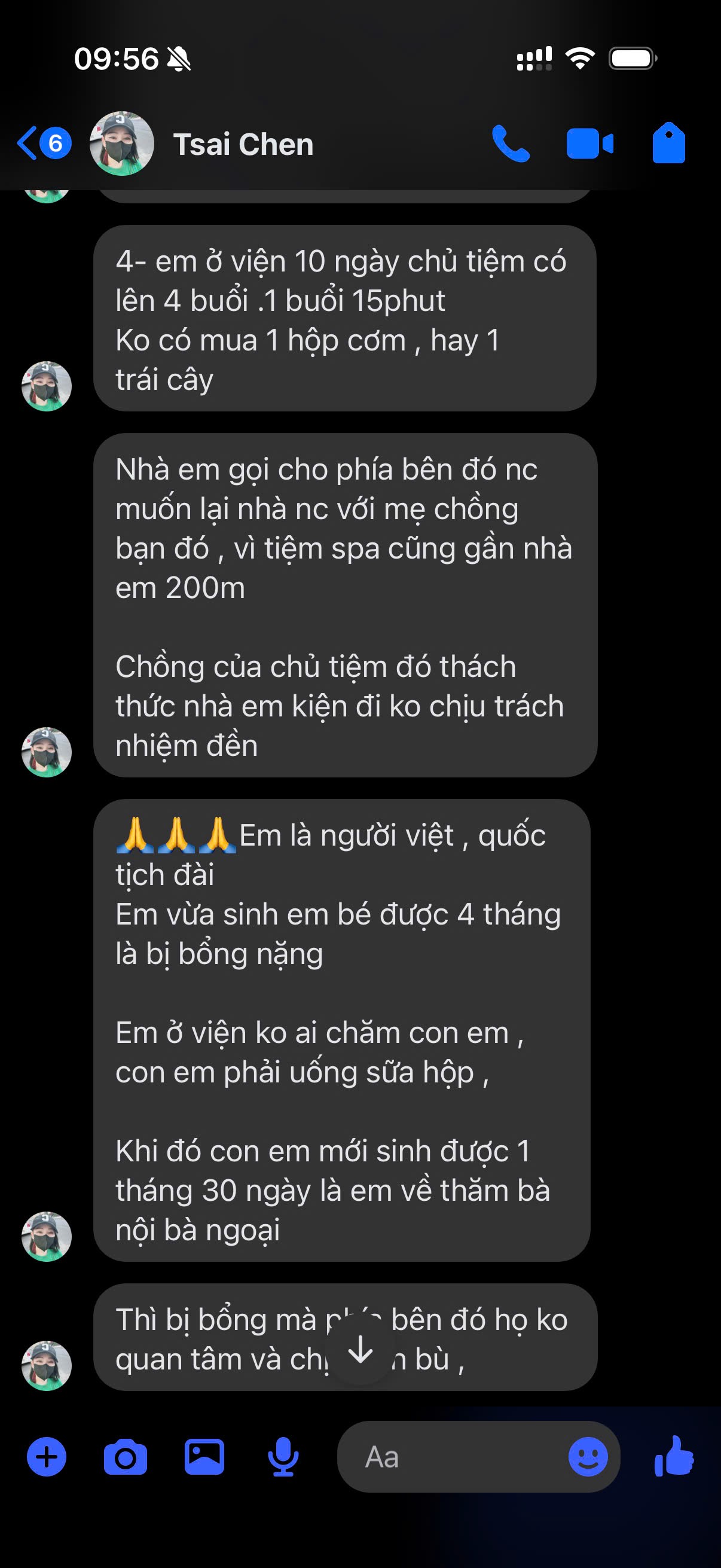Image resolution: width=721 pixels, height=1568 pixels.
Task: Jump to latest message with down arrow
Action: click(361, 1351)
